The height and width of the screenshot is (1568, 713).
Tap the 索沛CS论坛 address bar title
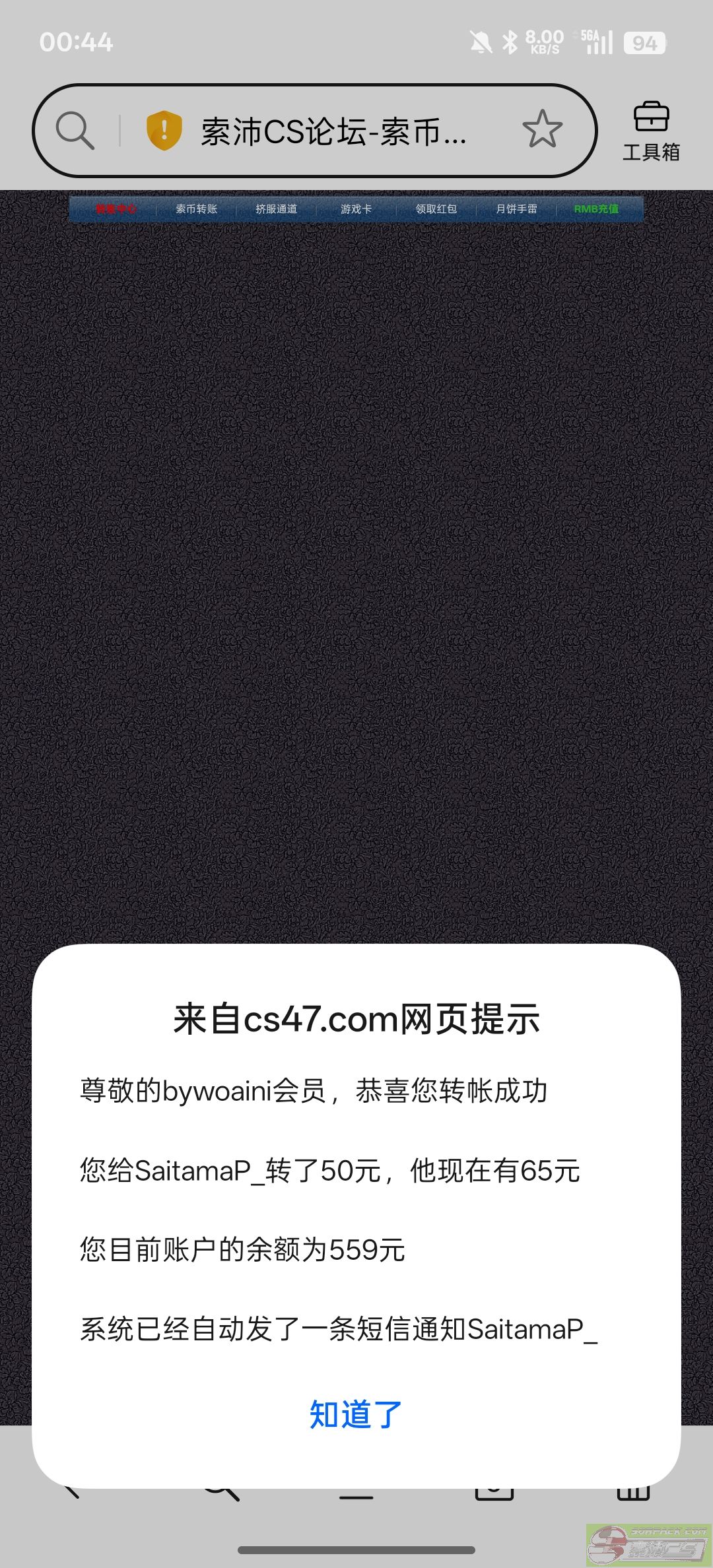tap(333, 131)
